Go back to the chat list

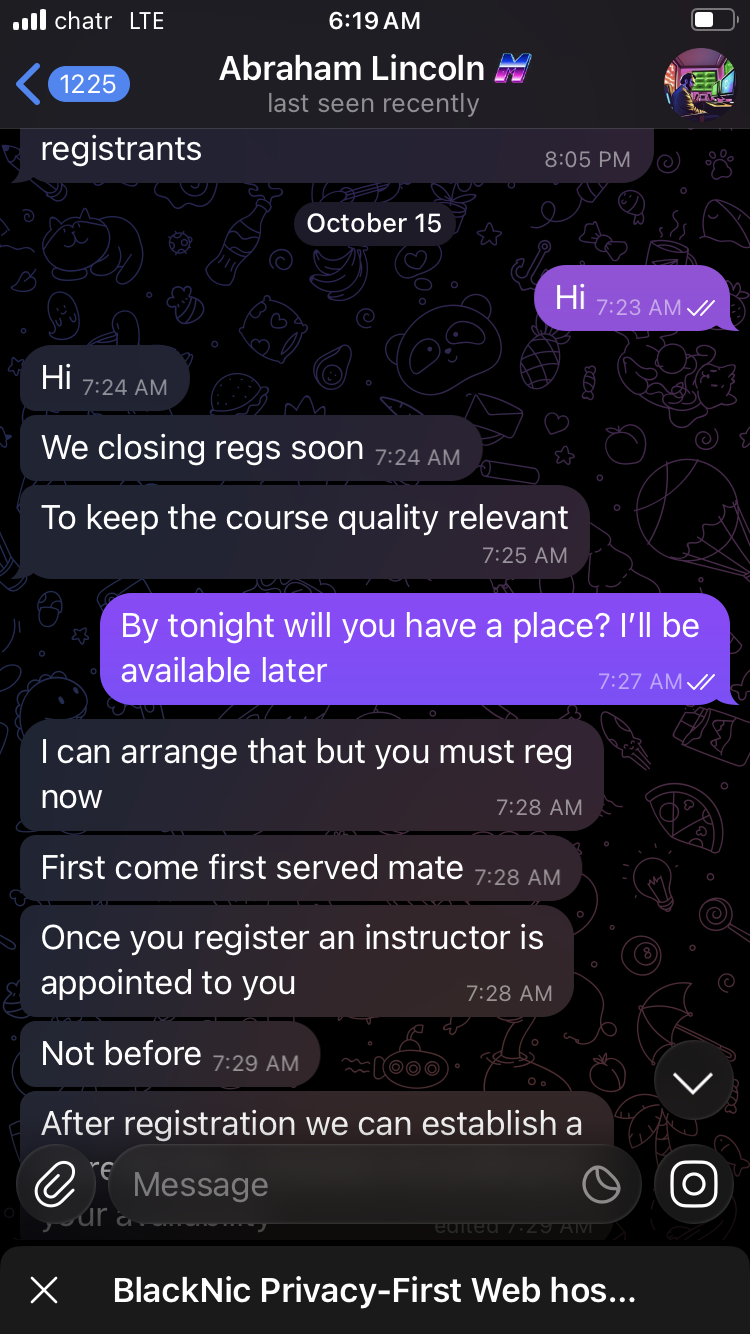[x=70, y=84]
